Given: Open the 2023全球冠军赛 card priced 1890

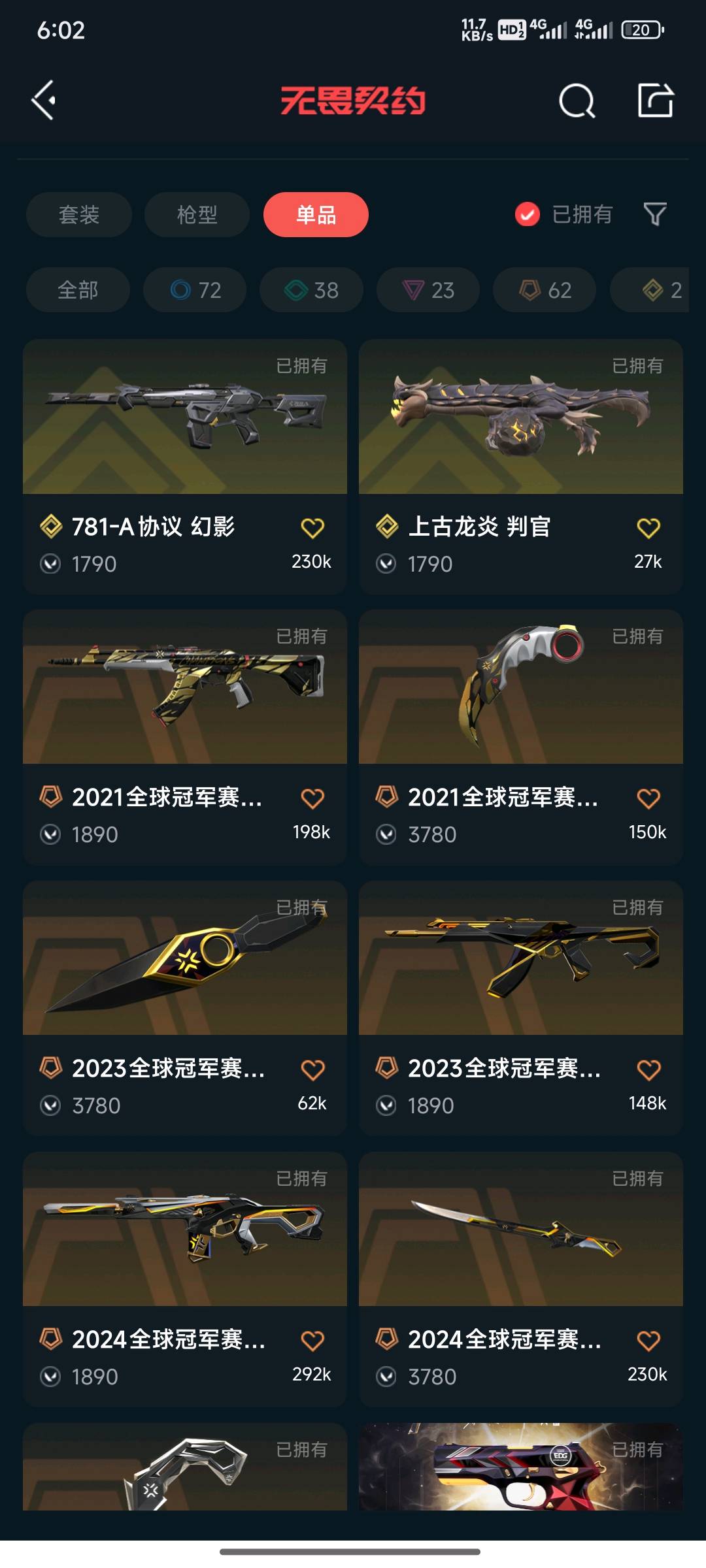Looking at the screenshot, I should coord(521,1008).
